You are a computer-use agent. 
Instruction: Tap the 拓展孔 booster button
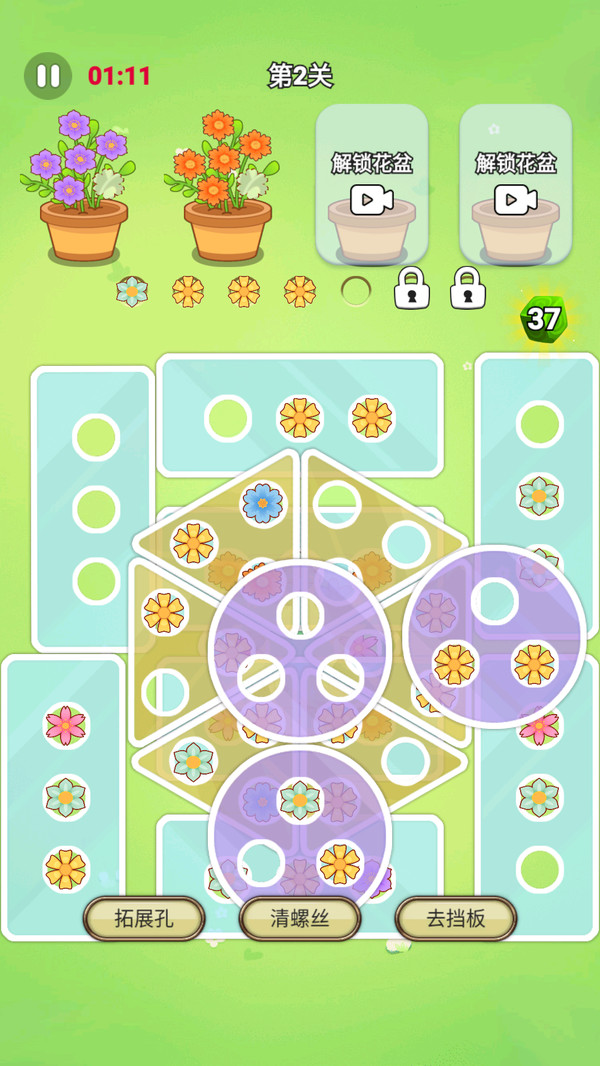coord(144,918)
